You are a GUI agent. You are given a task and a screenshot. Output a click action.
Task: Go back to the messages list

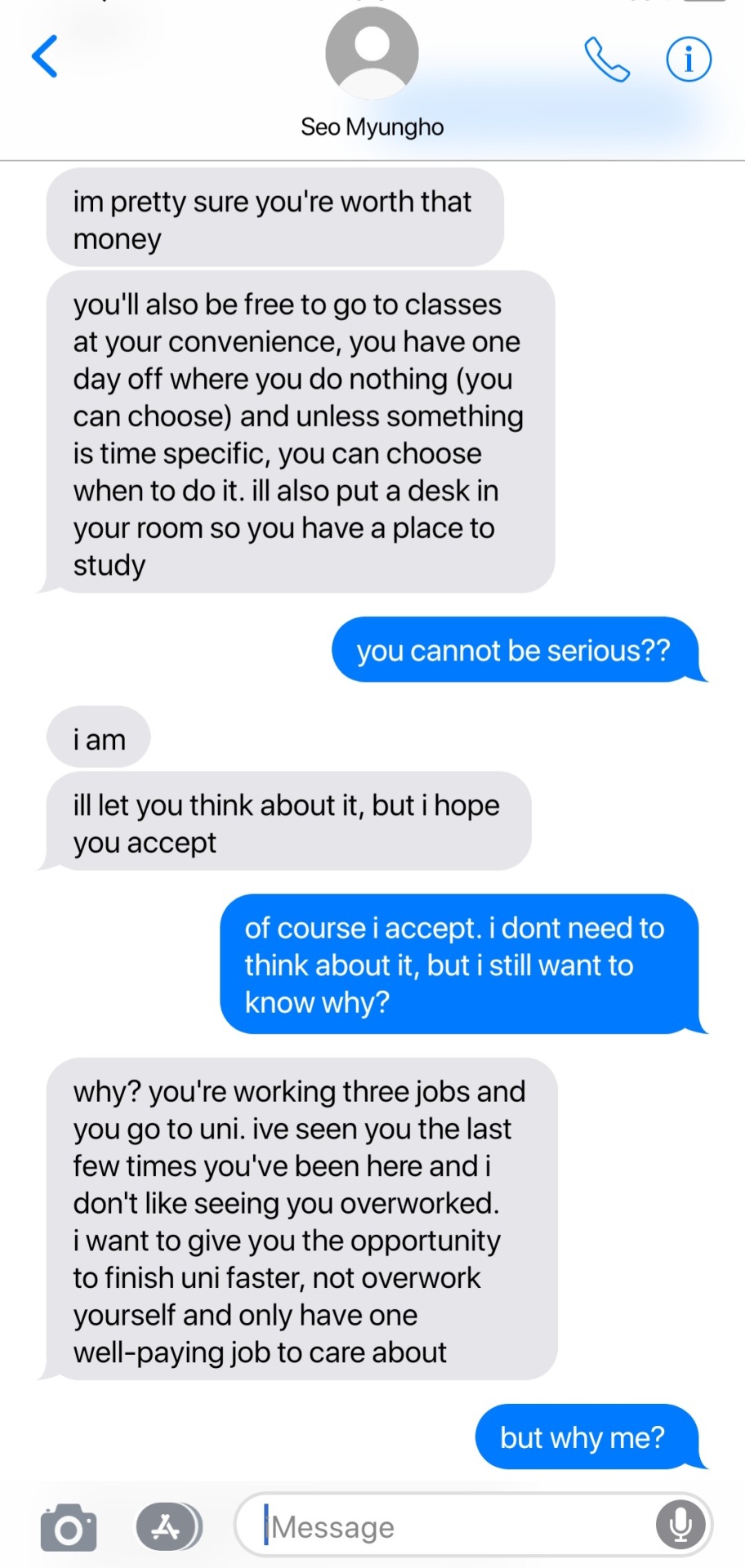[45, 56]
